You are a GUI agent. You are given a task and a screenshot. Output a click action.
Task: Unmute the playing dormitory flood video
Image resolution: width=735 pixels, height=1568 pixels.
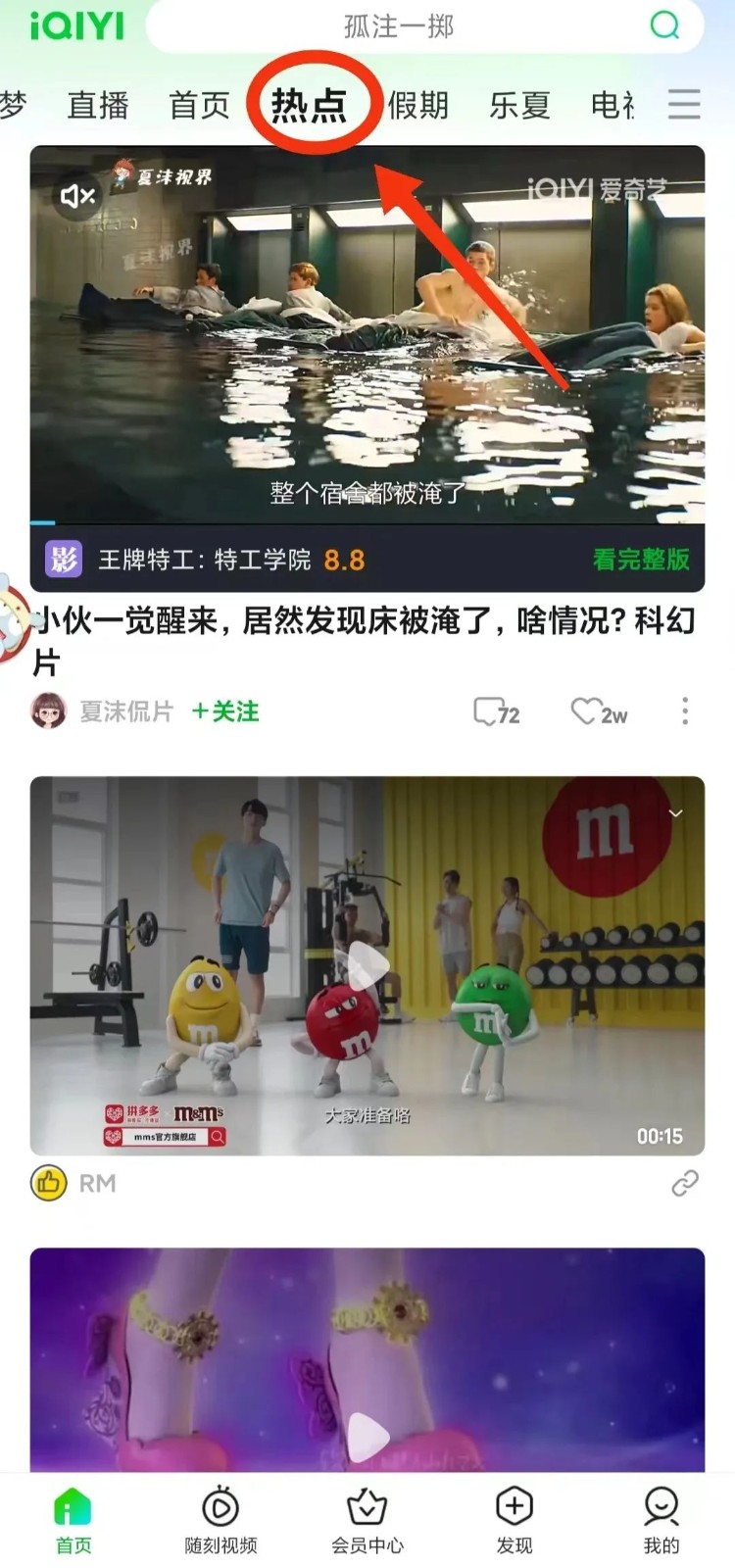point(75,195)
